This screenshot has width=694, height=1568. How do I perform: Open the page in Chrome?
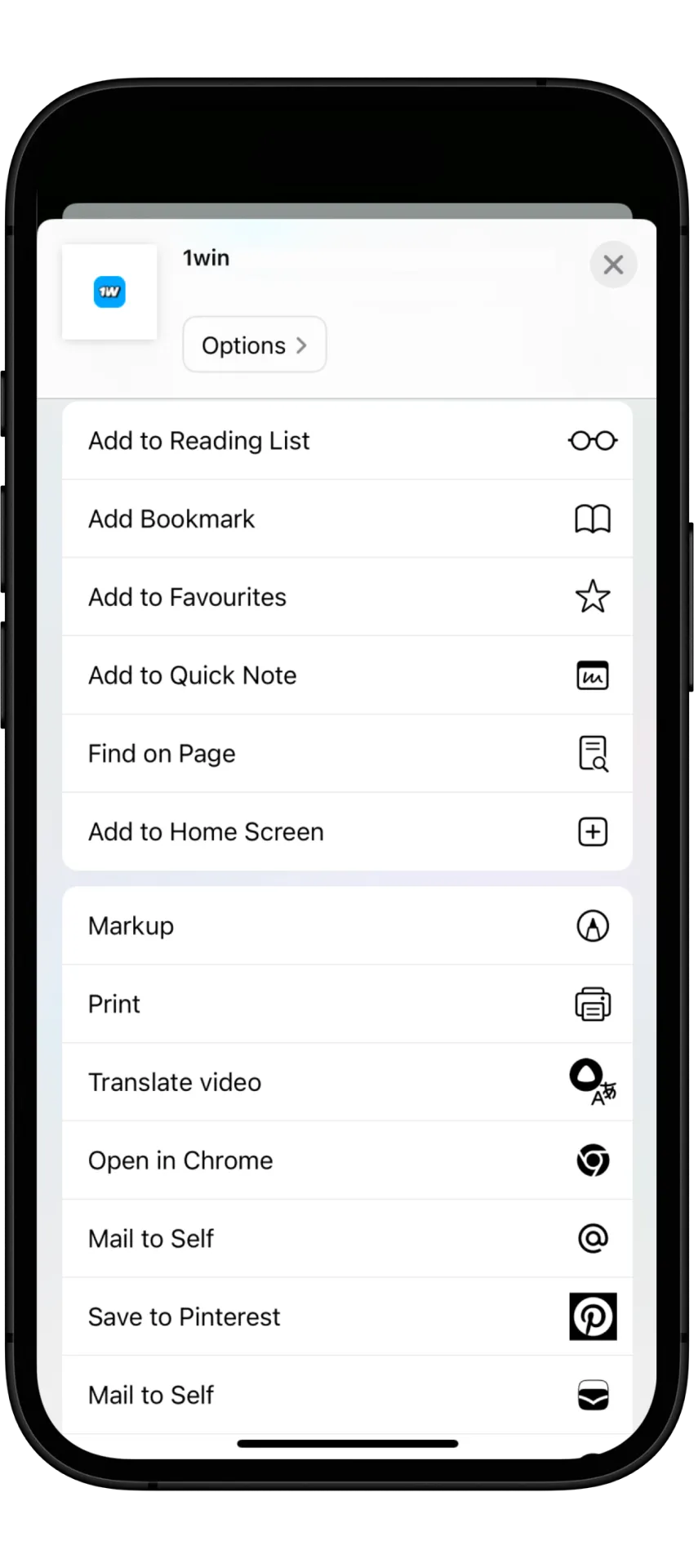347,1160
